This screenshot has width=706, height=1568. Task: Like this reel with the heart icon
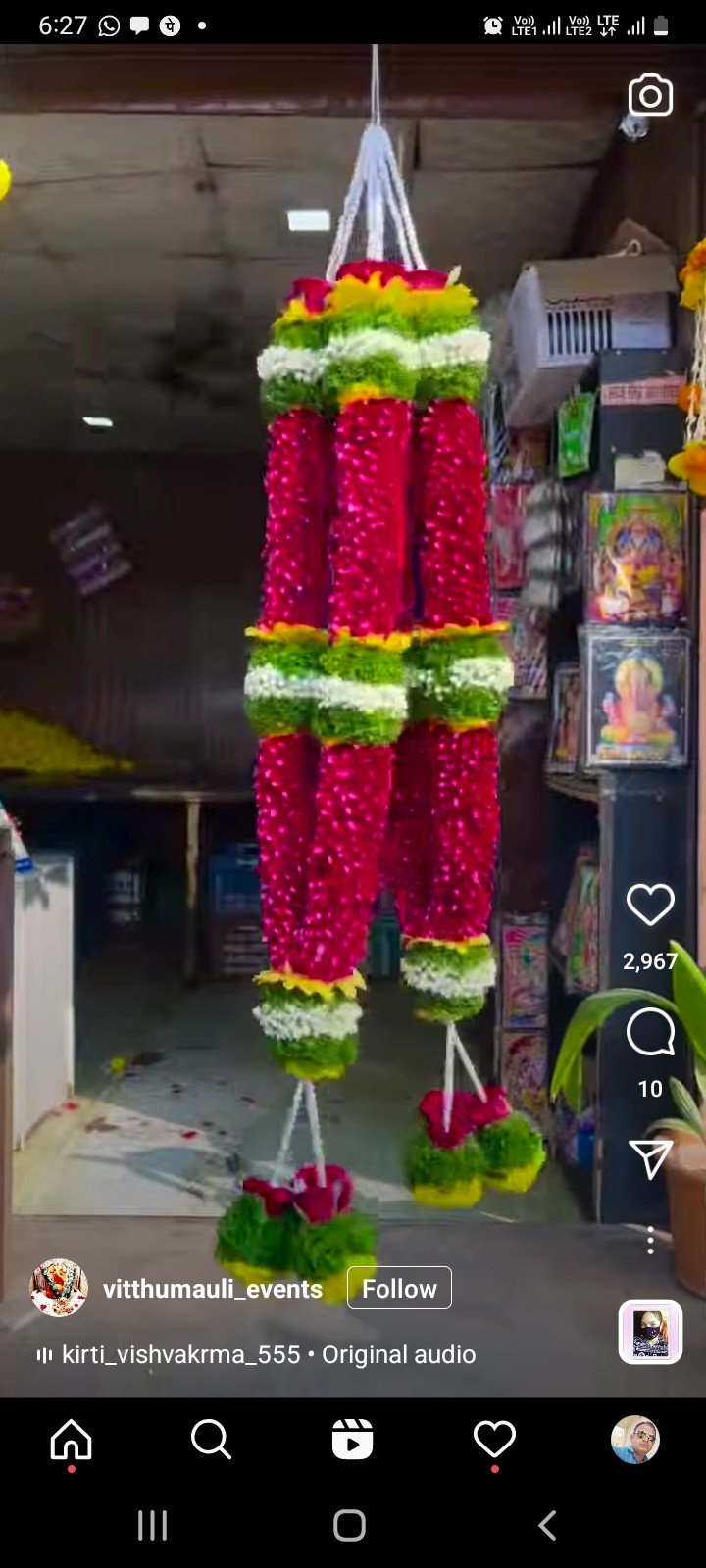650,905
